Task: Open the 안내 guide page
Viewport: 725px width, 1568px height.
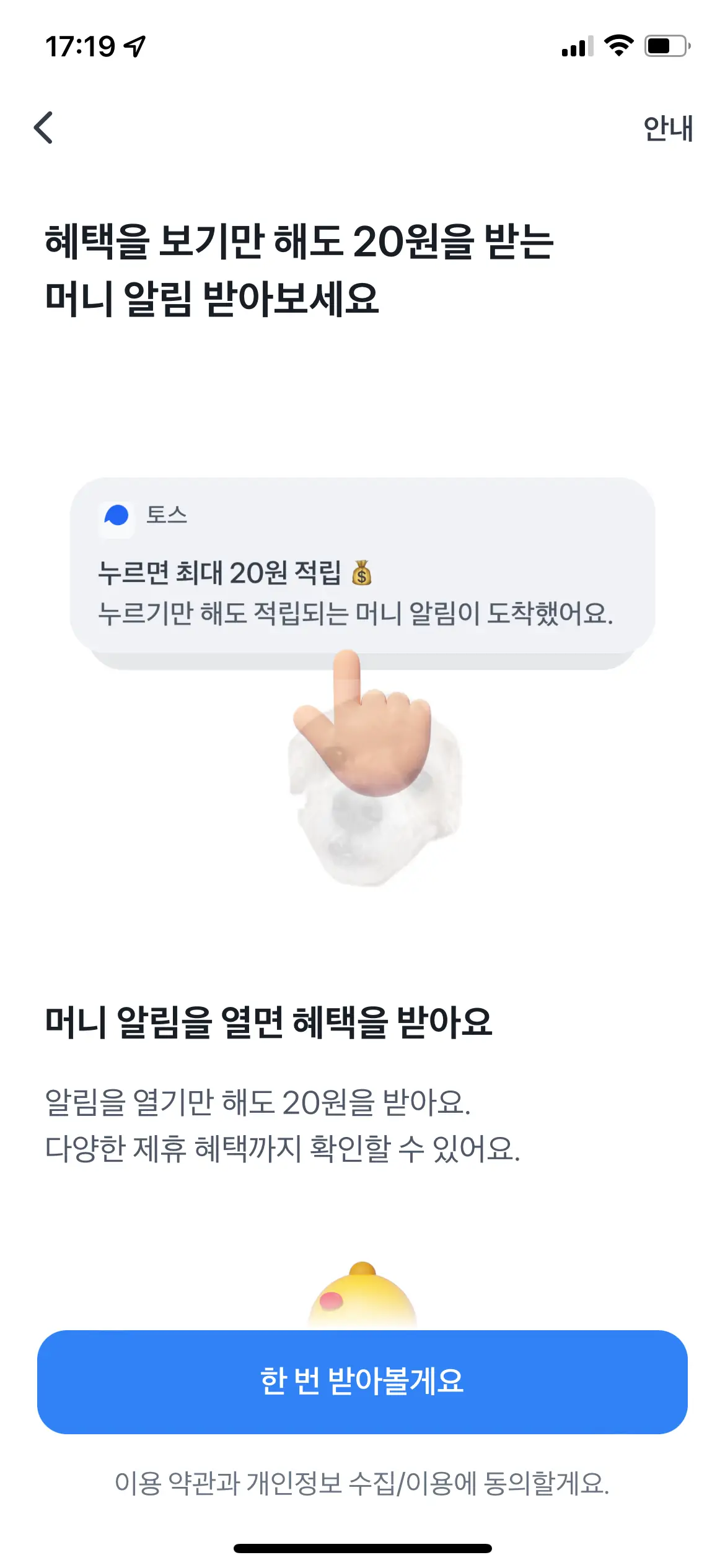Action: click(667, 128)
